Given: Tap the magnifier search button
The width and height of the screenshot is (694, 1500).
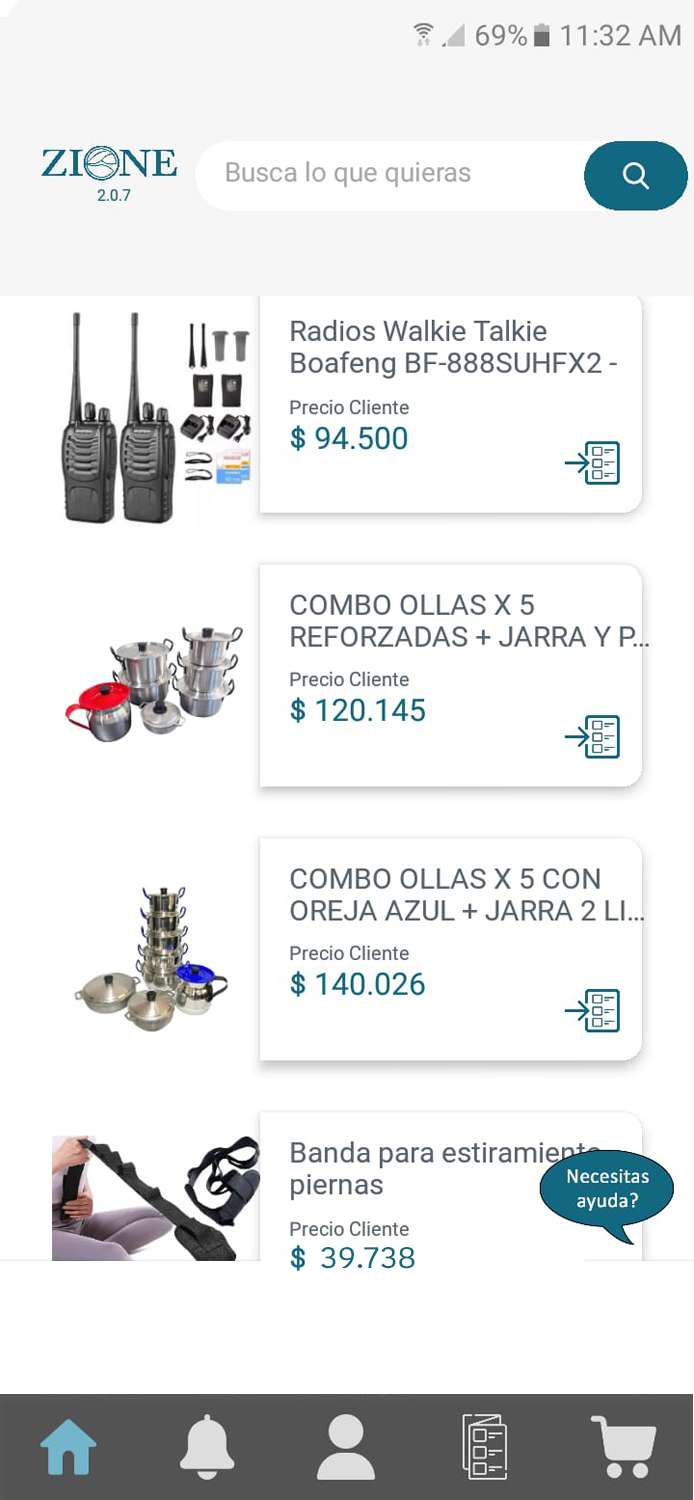Looking at the screenshot, I should [x=635, y=176].
